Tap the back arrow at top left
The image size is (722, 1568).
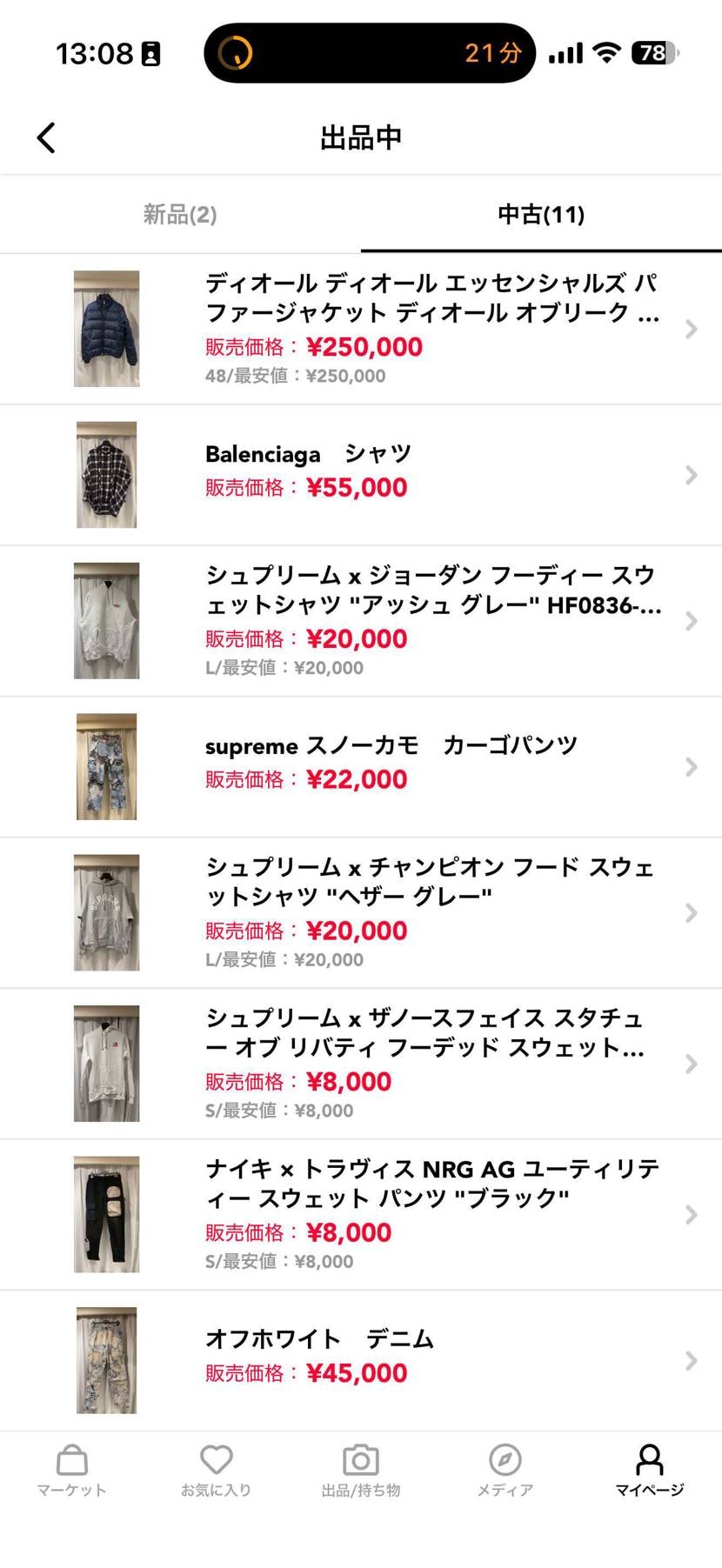click(46, 137)
